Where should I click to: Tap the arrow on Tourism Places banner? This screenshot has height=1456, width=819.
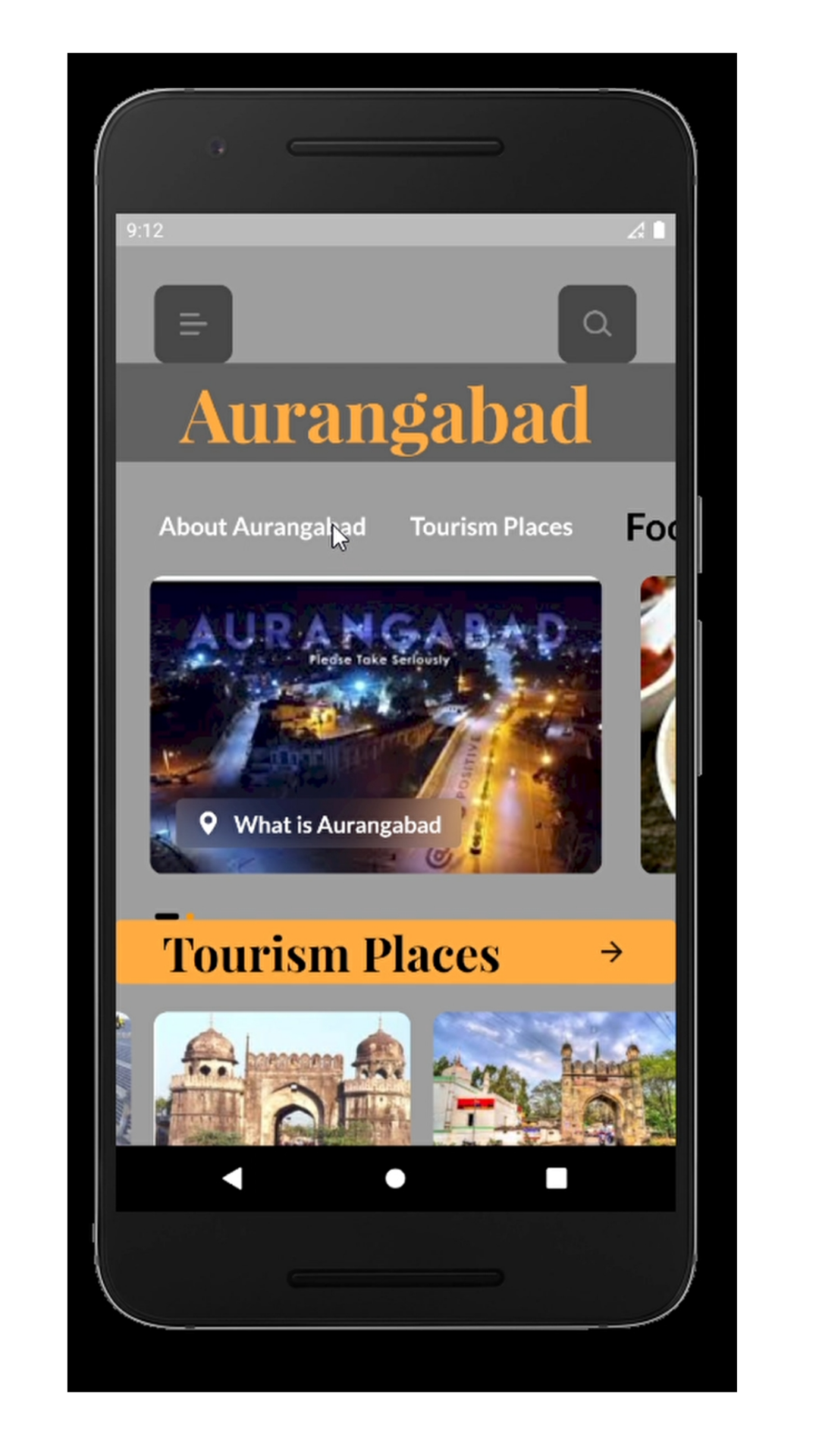click(x=611, y=952)
